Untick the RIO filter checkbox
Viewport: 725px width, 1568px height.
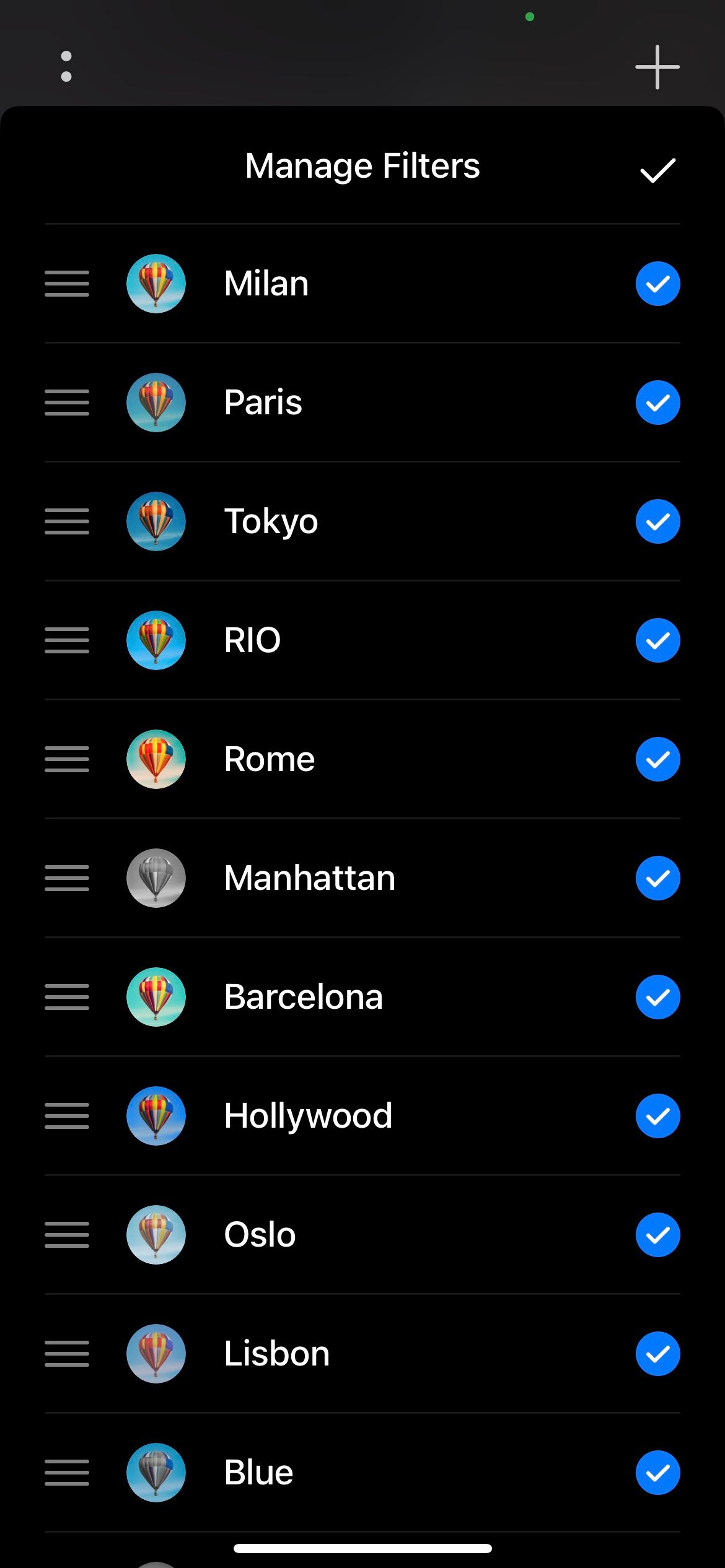[657, 640]
